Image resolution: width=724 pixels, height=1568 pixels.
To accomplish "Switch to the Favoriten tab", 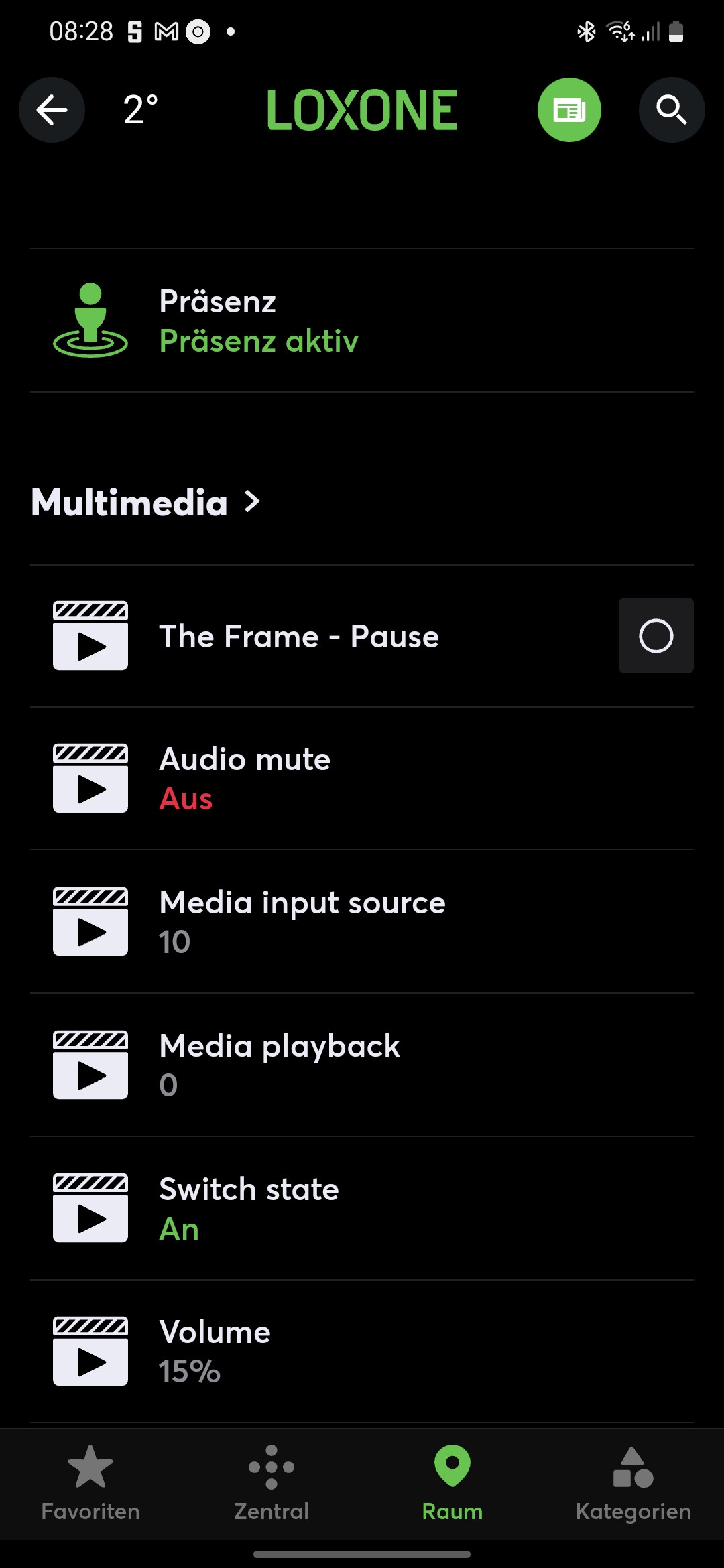I will (x=90, y=1484).
